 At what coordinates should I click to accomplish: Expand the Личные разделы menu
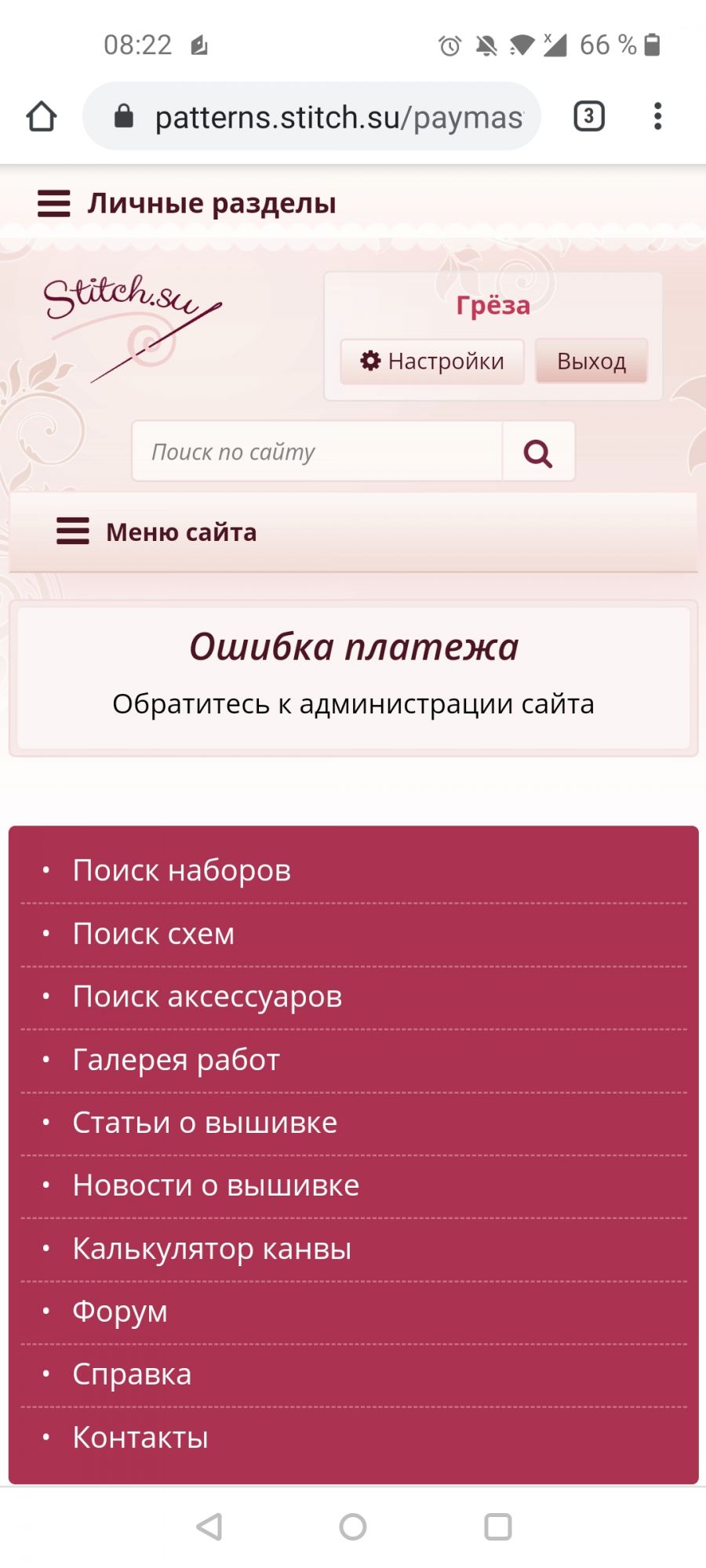coord(187,204)
